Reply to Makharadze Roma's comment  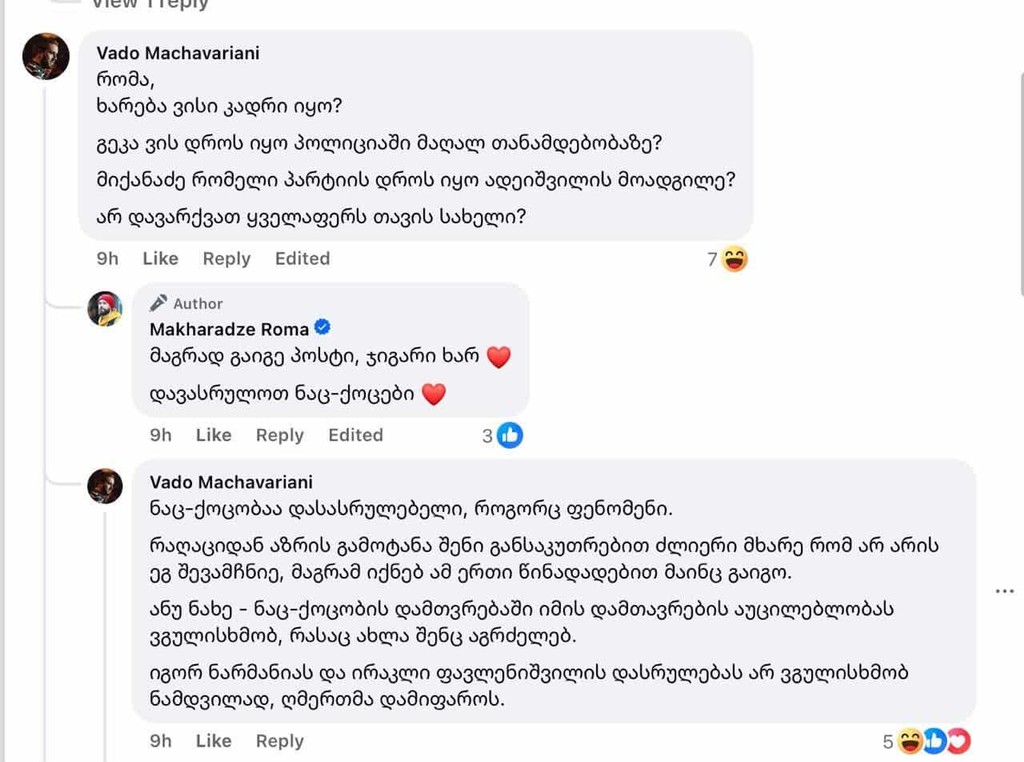(x=279, y=435)
